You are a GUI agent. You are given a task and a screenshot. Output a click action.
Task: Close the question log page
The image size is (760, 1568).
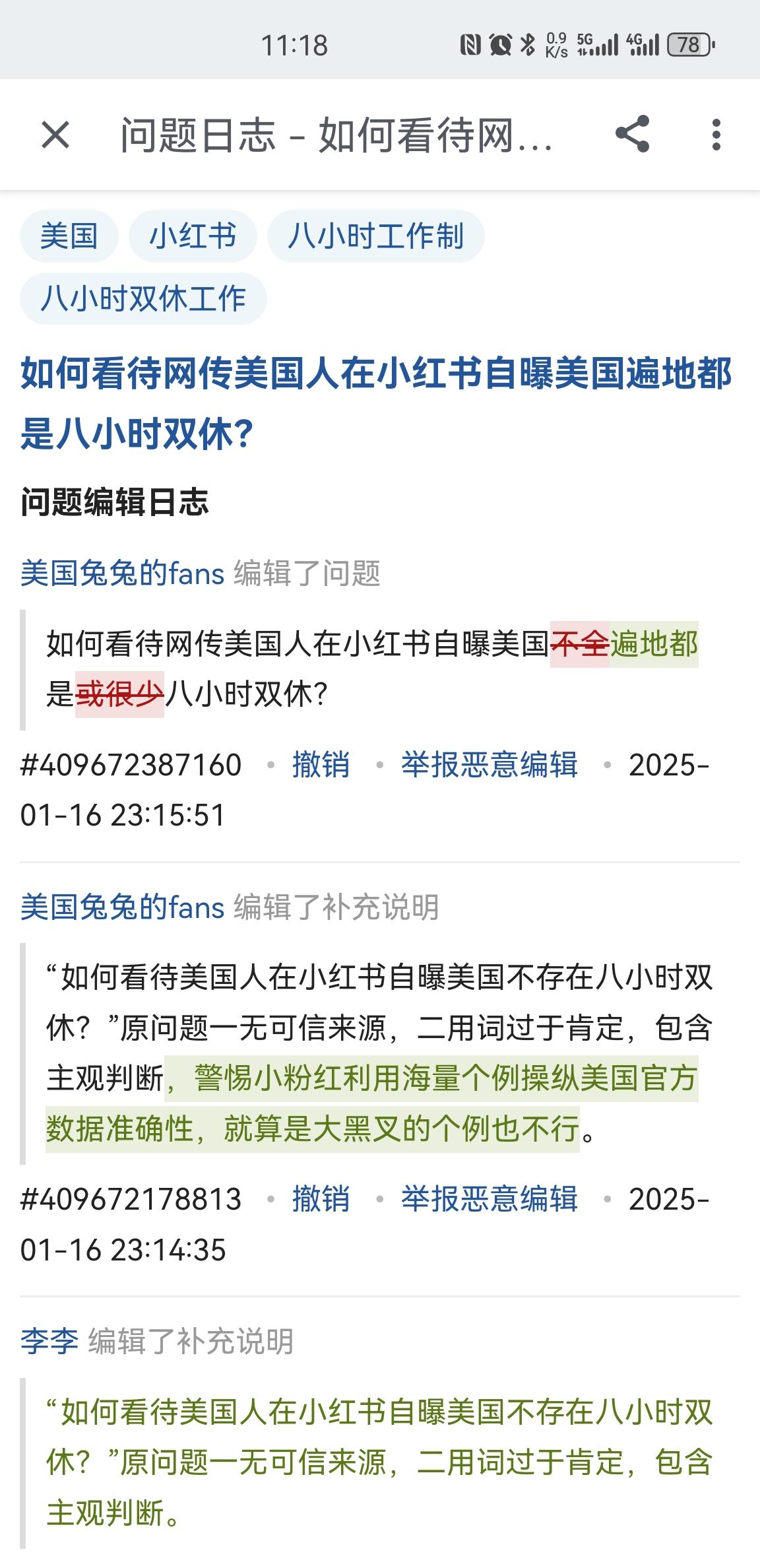pos(55,135)
